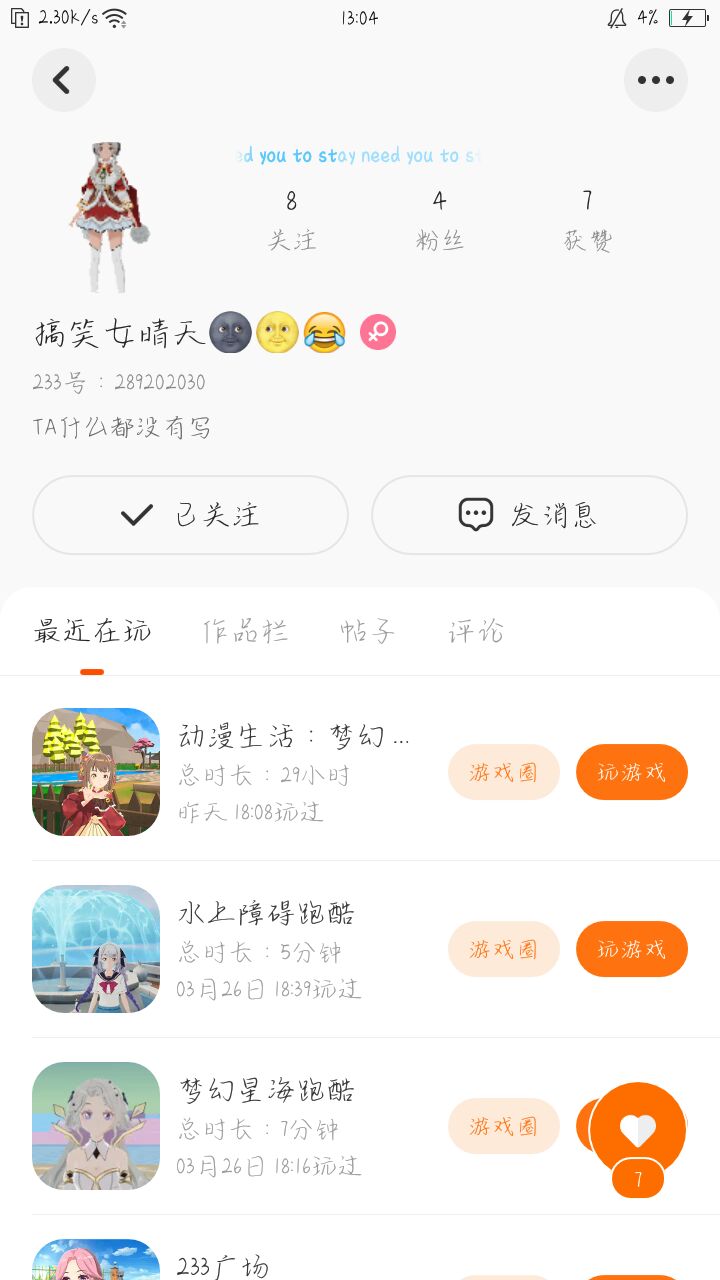
Task: Open the three-dot overflow menu
Action: click(x=655, y=80)
